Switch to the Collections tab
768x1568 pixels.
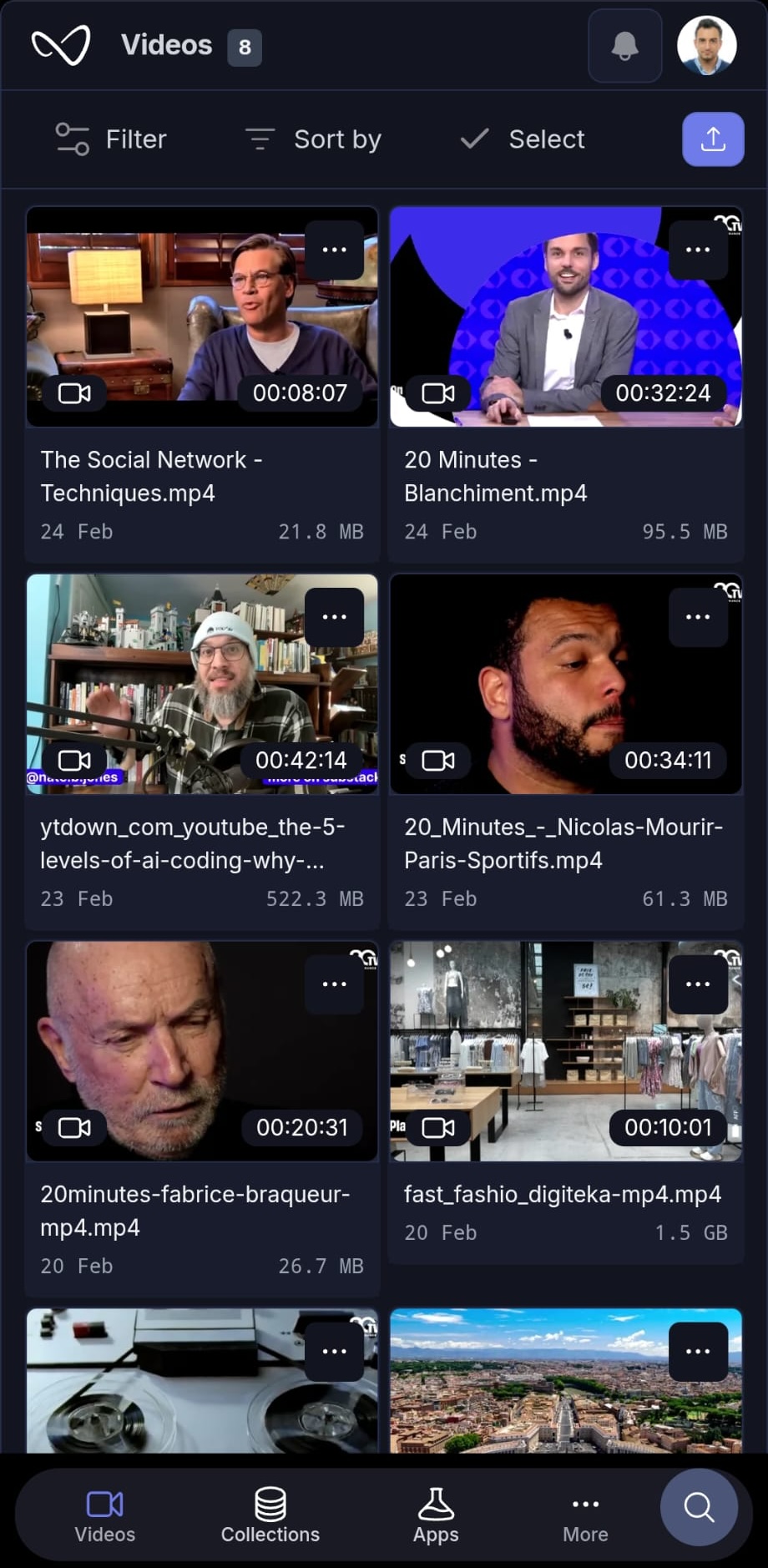coord(270,1515)
